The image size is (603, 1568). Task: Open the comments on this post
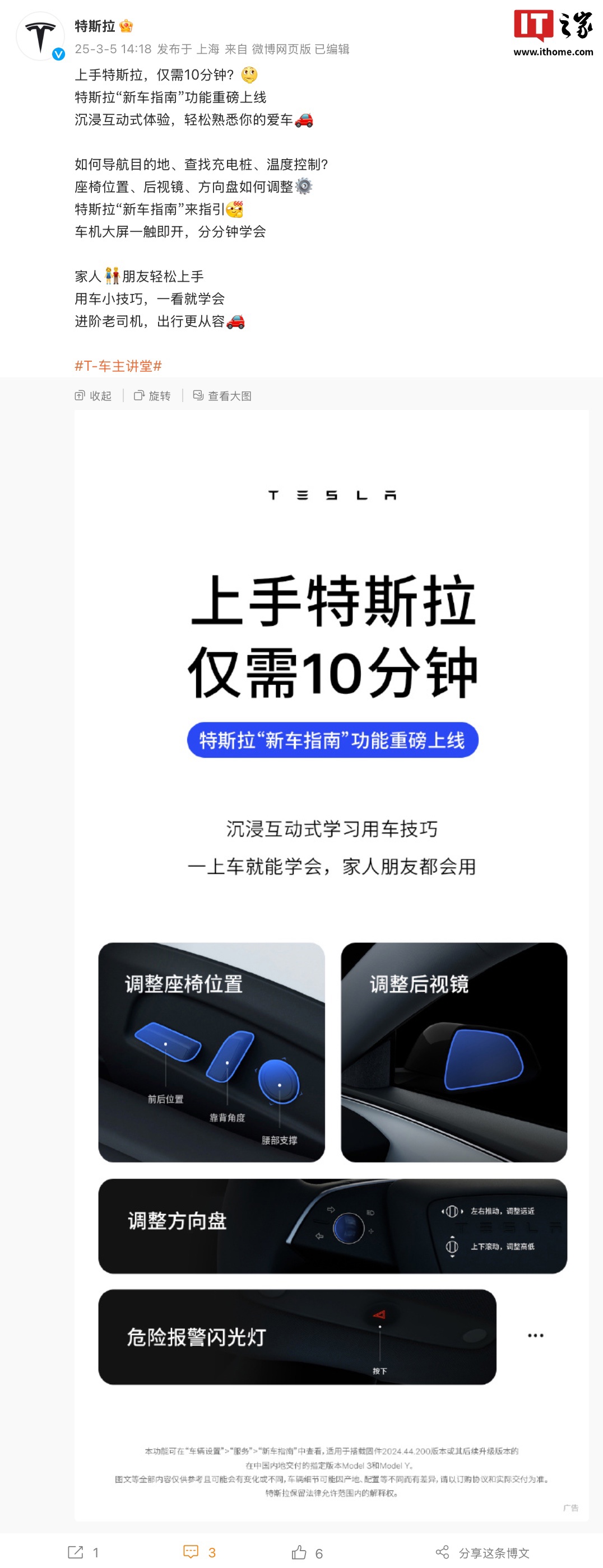(x=199, y=1552)
